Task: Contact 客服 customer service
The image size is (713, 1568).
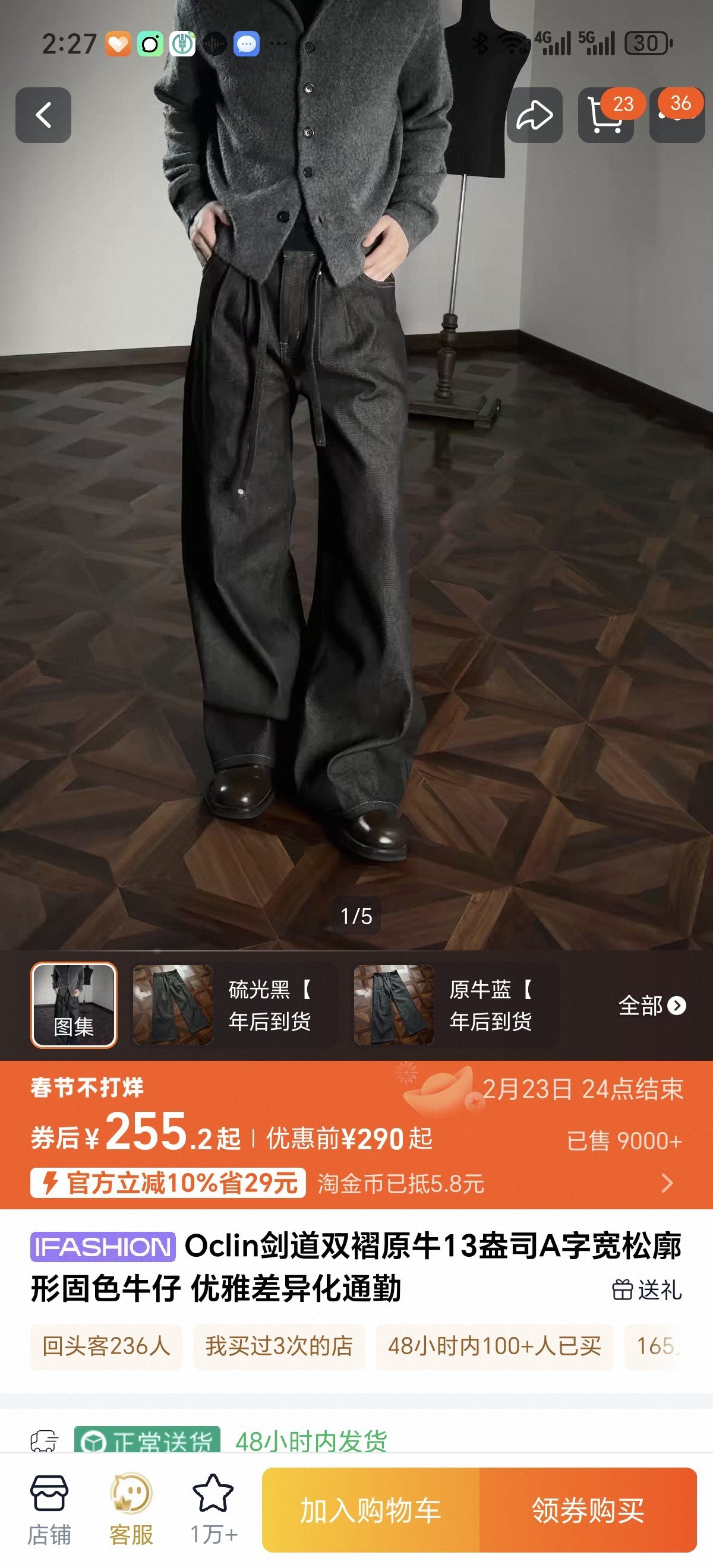Action: [131, 1510]
